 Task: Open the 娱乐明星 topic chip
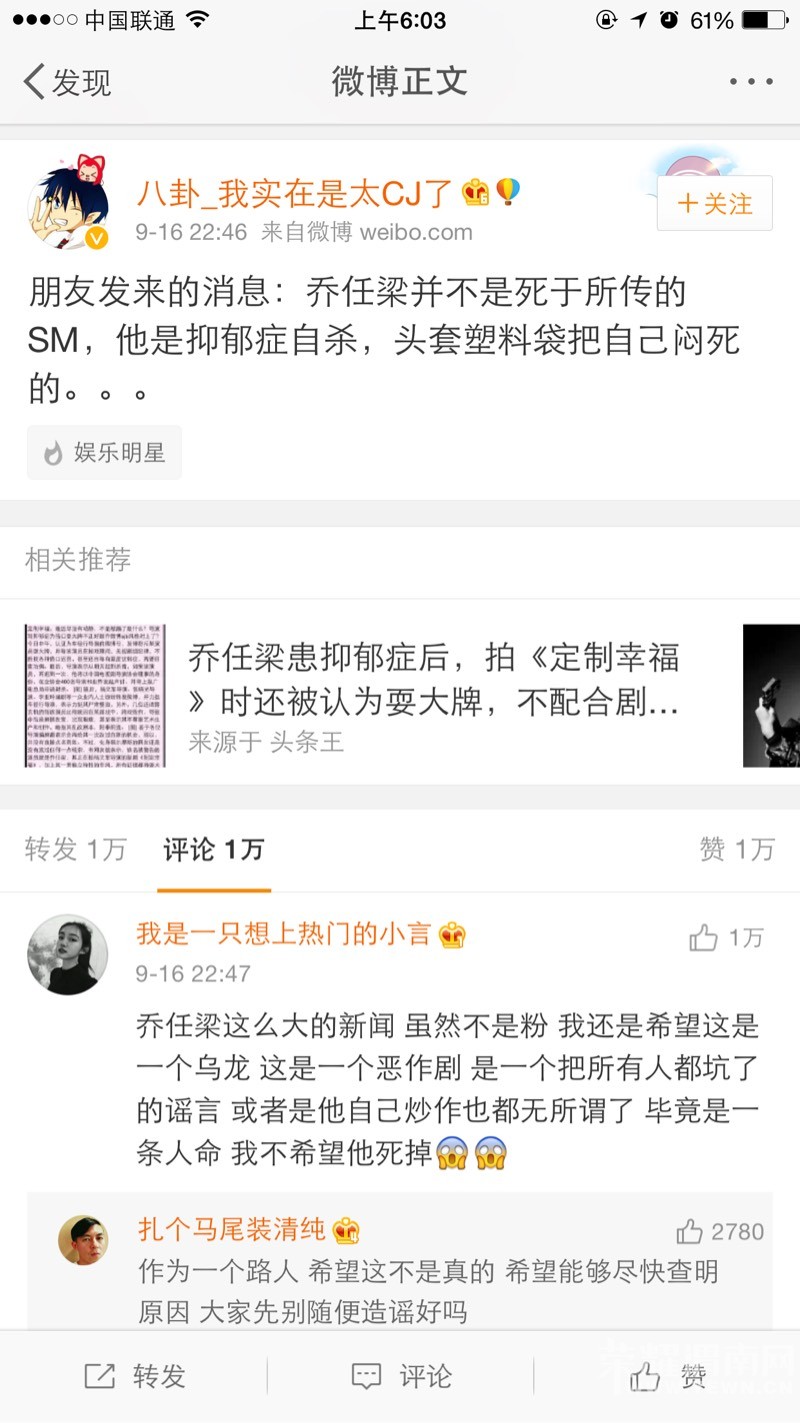coord(104,453)
